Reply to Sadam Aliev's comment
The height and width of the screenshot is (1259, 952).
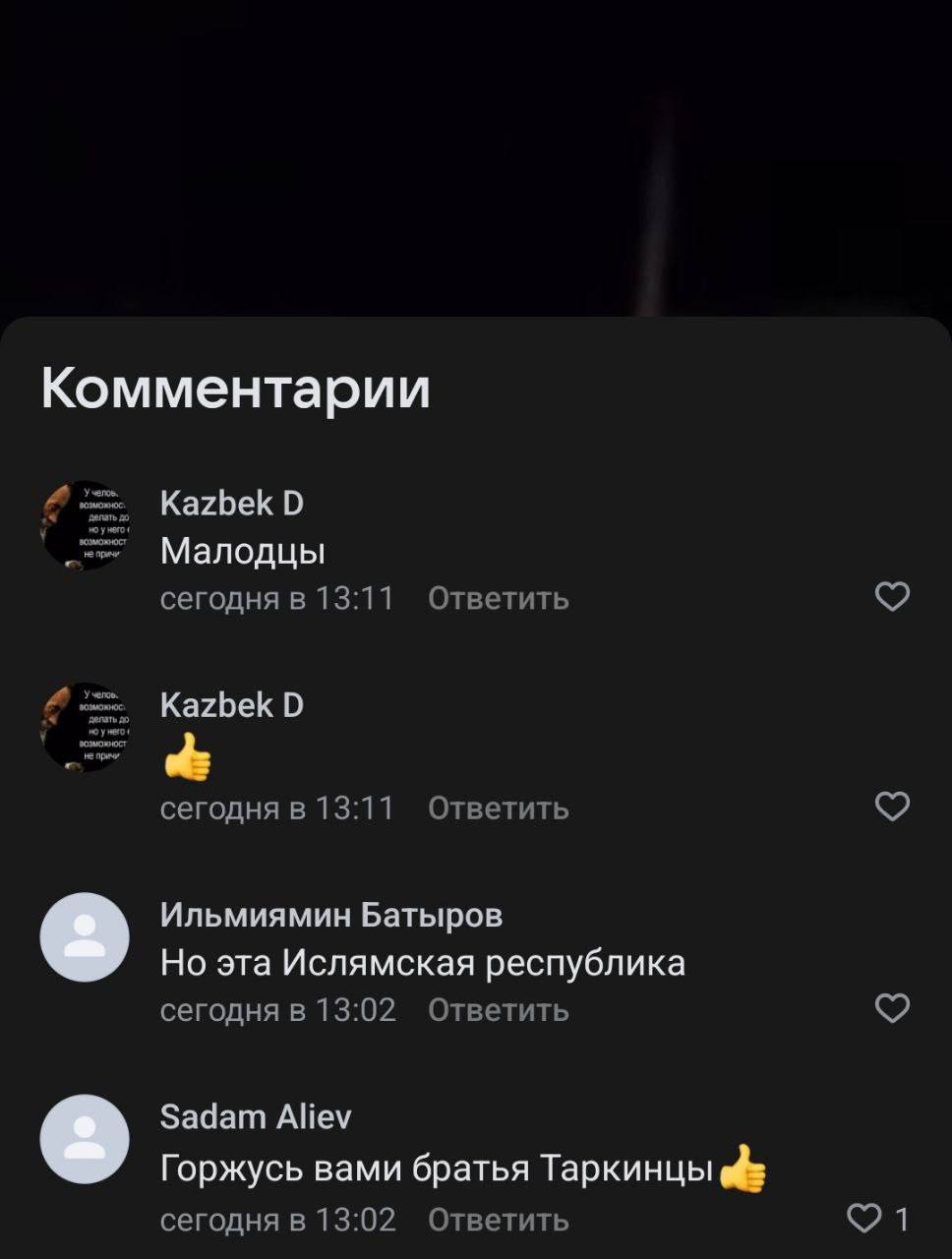[499, 1221]
